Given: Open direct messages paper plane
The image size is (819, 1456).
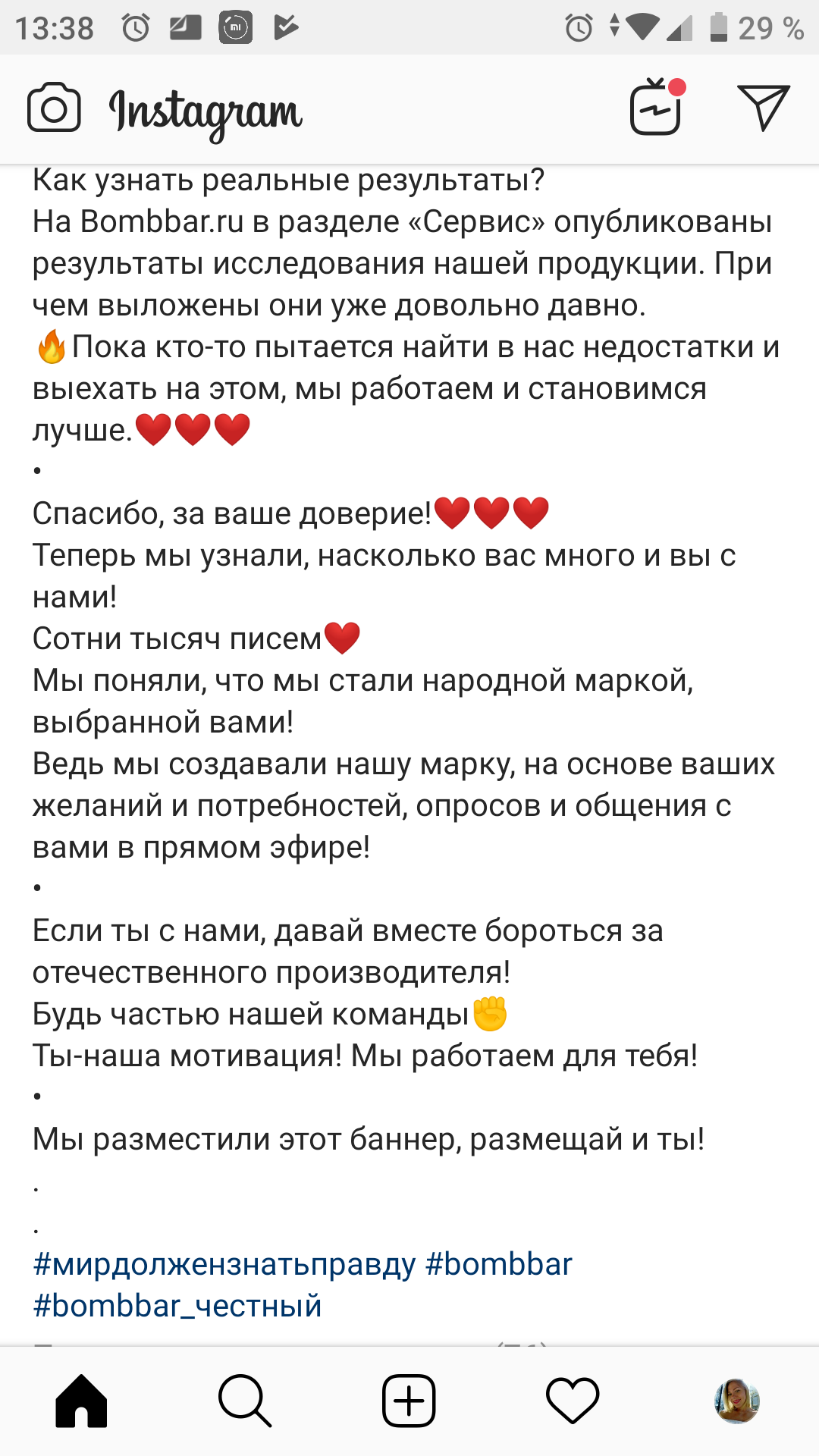Looking at the screenshot, I should pyautogui.click(x=763, y=108).
